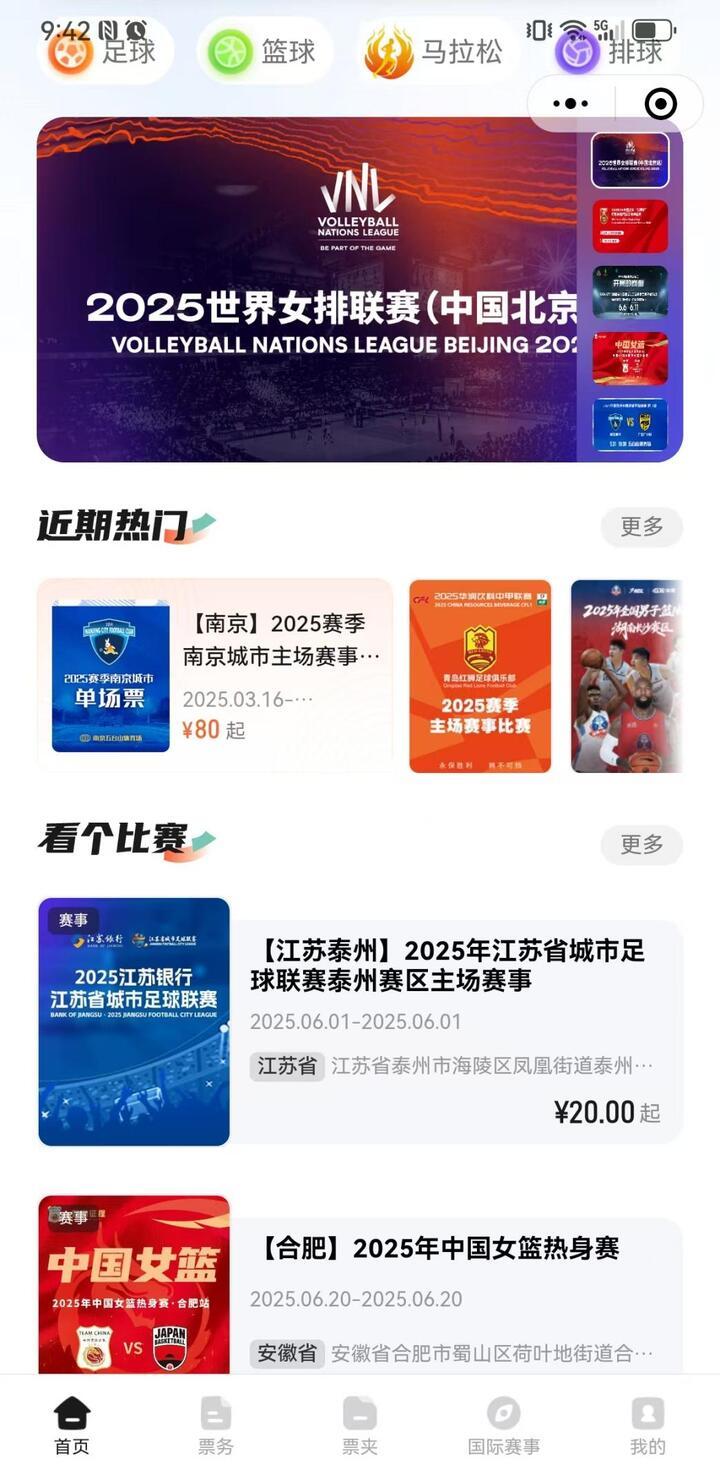Select the 足球 category chip

104,51
